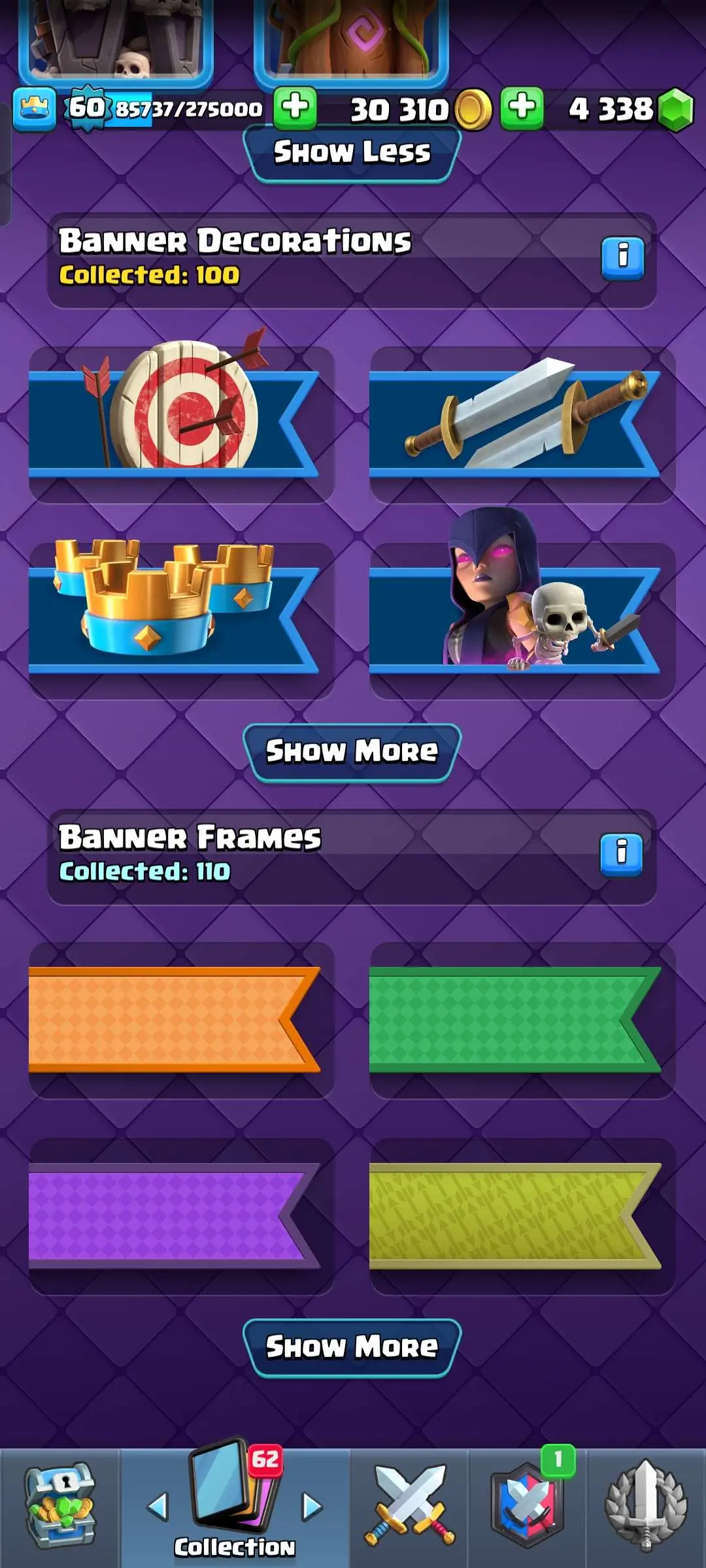Show more banner decorations
Screen dimensions: 706x1568
point(352,751)
